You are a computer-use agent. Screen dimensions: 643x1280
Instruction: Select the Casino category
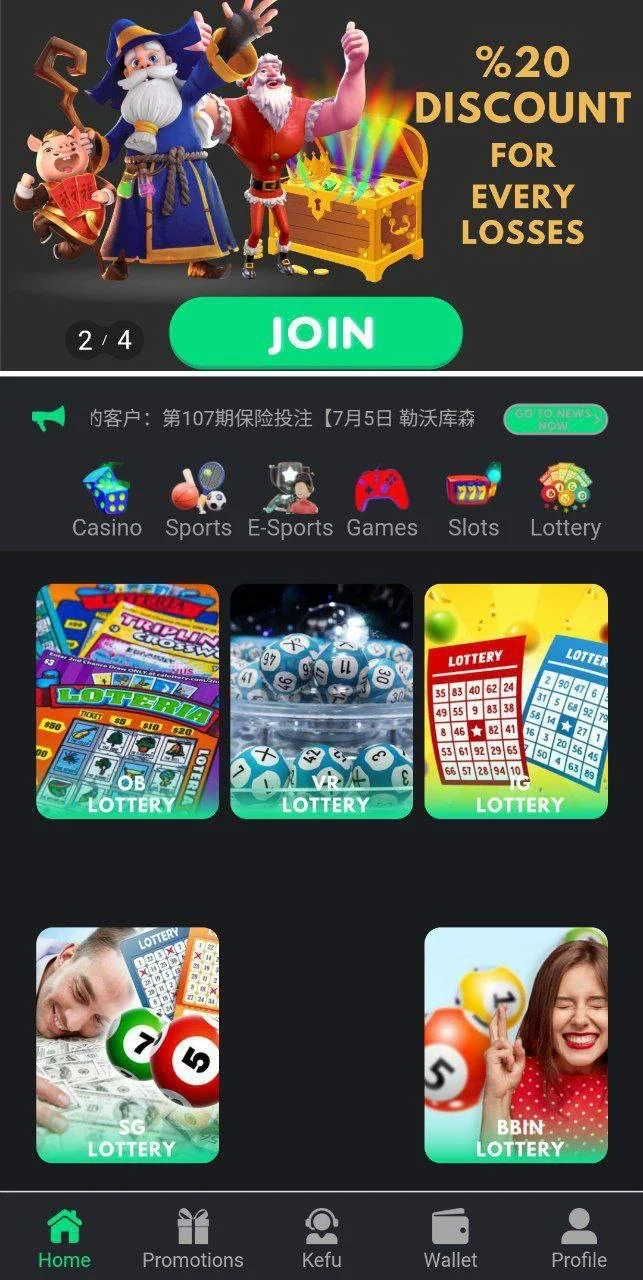107,502
